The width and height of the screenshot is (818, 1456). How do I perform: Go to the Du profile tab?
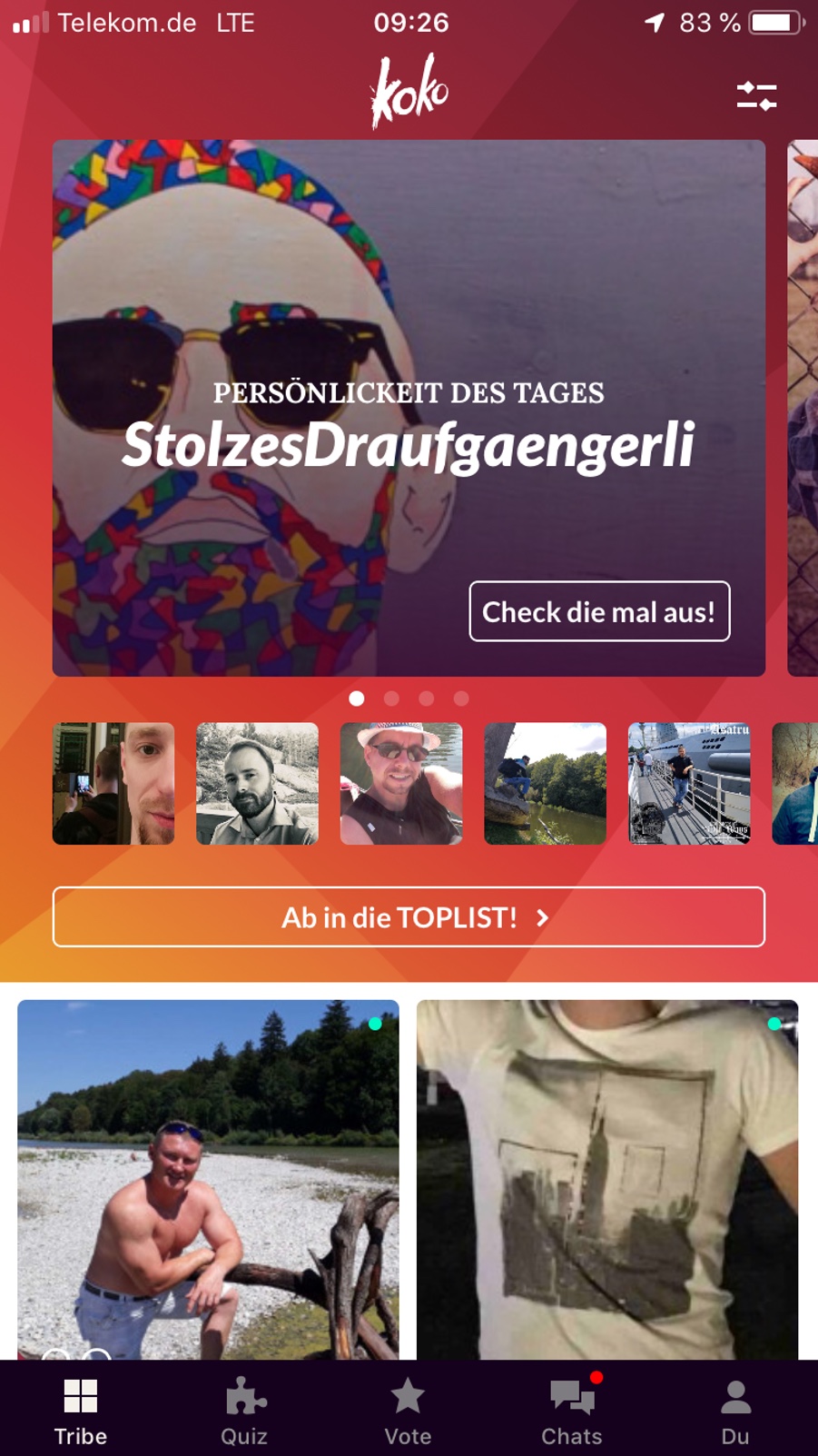[x=735, y=1409]
